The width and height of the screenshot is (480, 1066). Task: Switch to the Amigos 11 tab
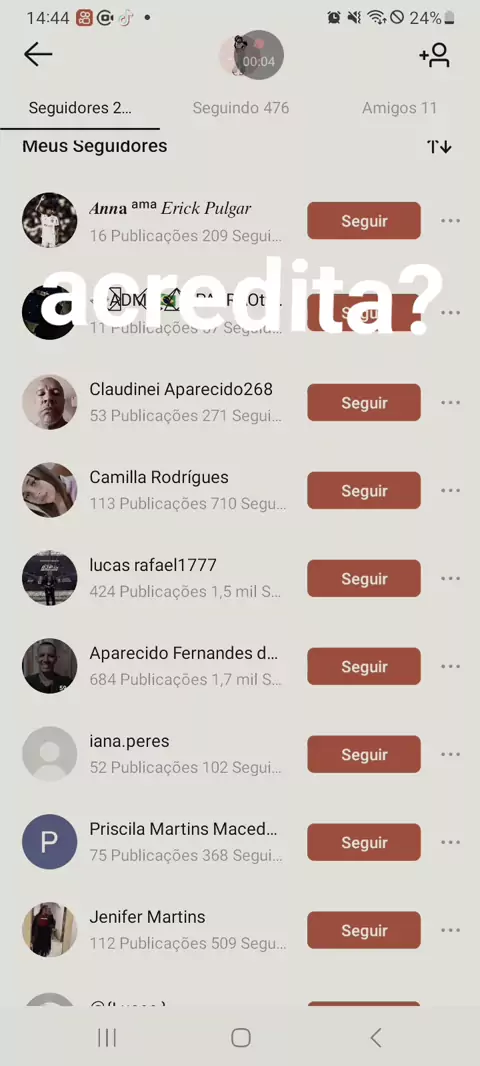tap(399, 108)
